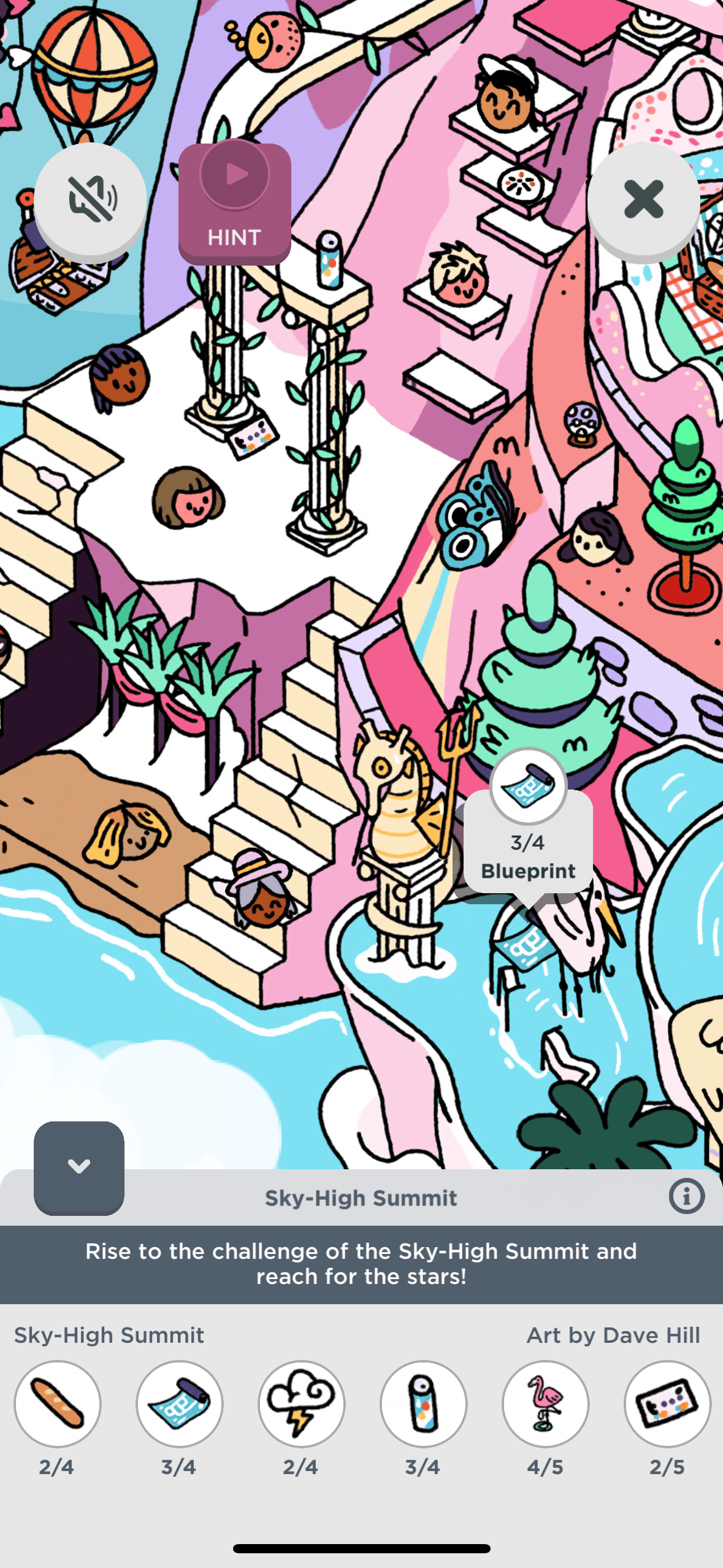The width and height of the screenshot is (723, 1568).
Task: Select the baguette item showing 2/4
Action: point(58,1403)
